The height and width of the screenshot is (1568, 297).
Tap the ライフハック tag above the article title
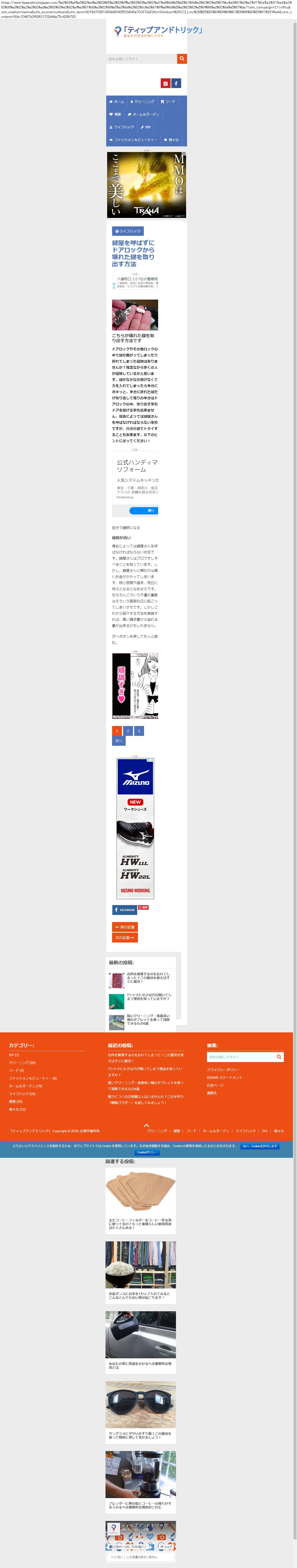[128, 231]
